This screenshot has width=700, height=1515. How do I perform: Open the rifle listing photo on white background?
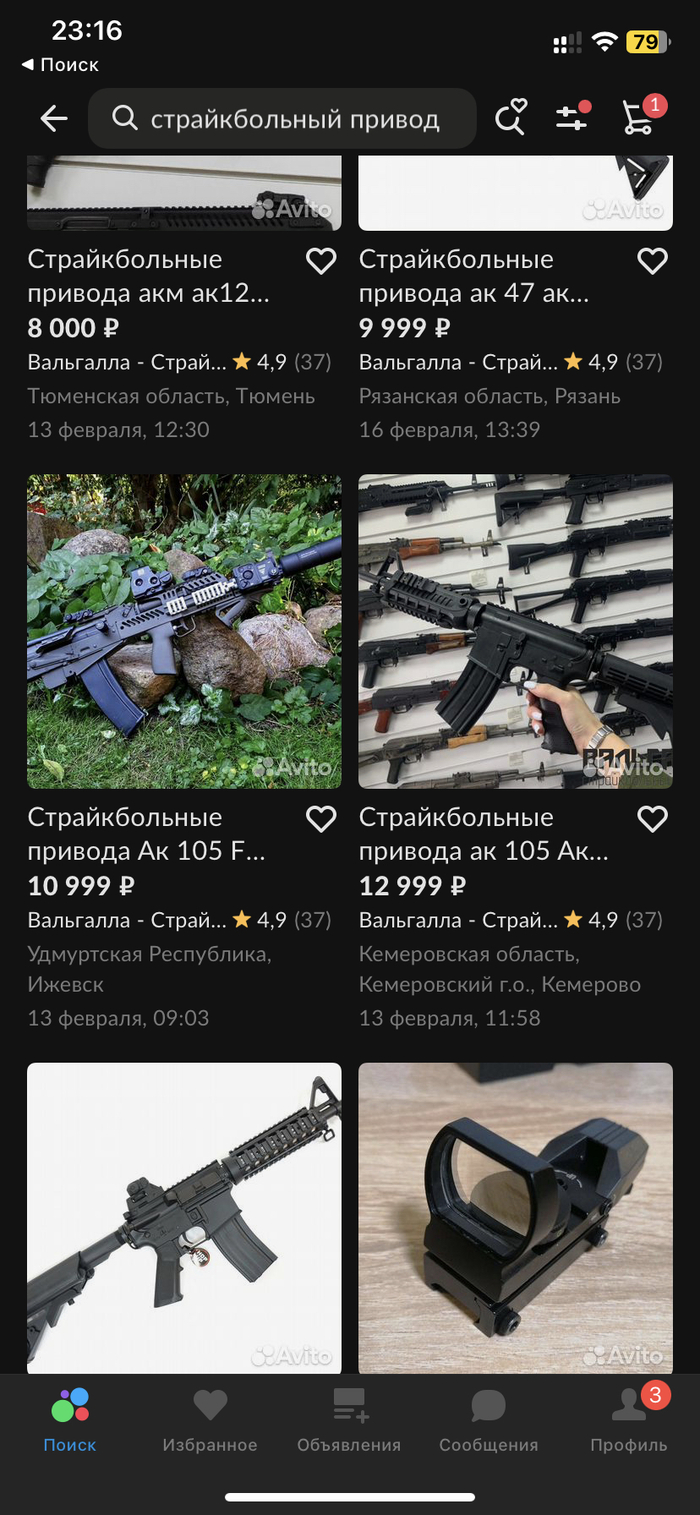click(184, 1218)
